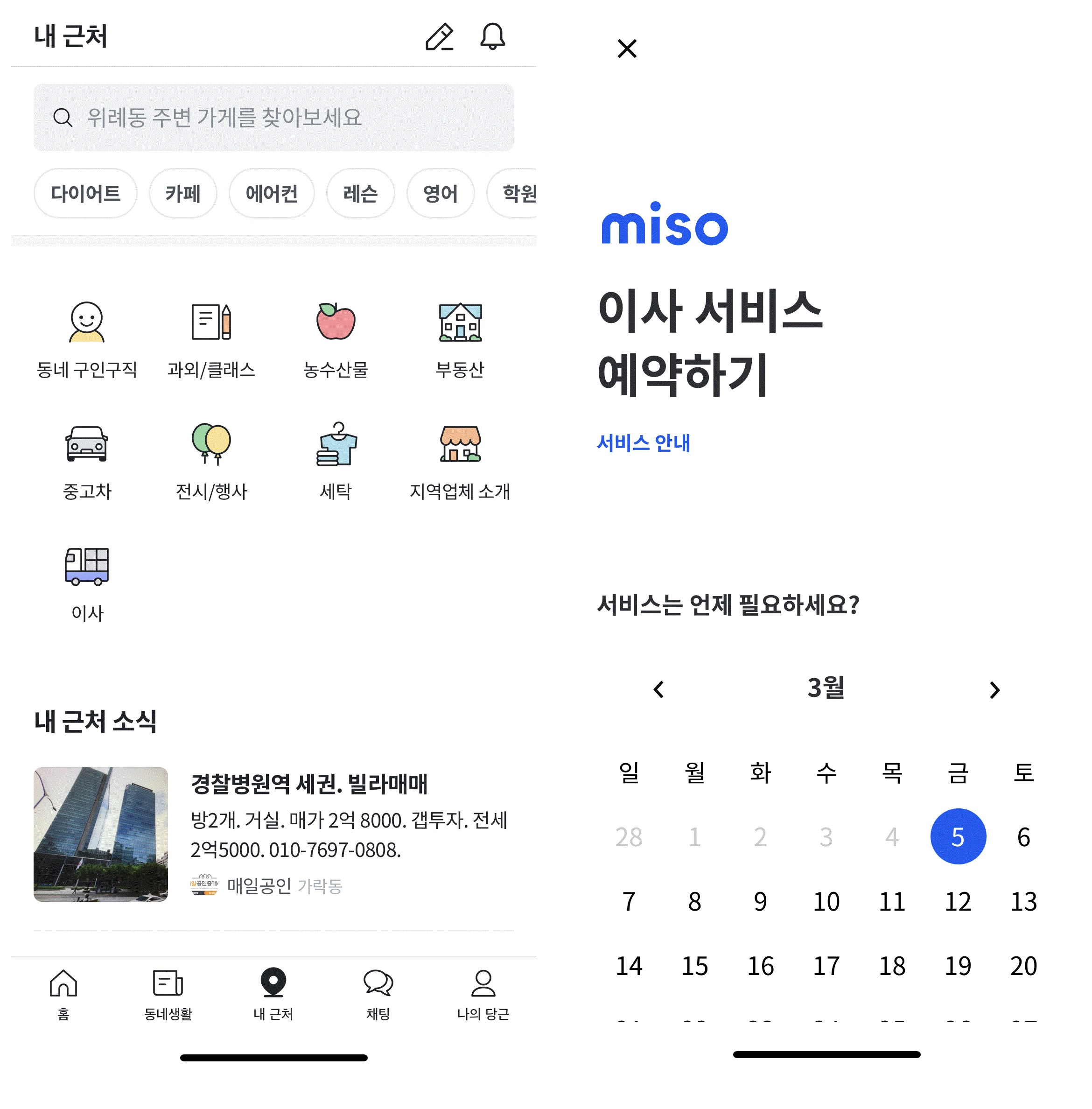1092x1109 pixels.
Task: Open the 중고차 category
Action: pyautogui.click(x=87, y=461)
